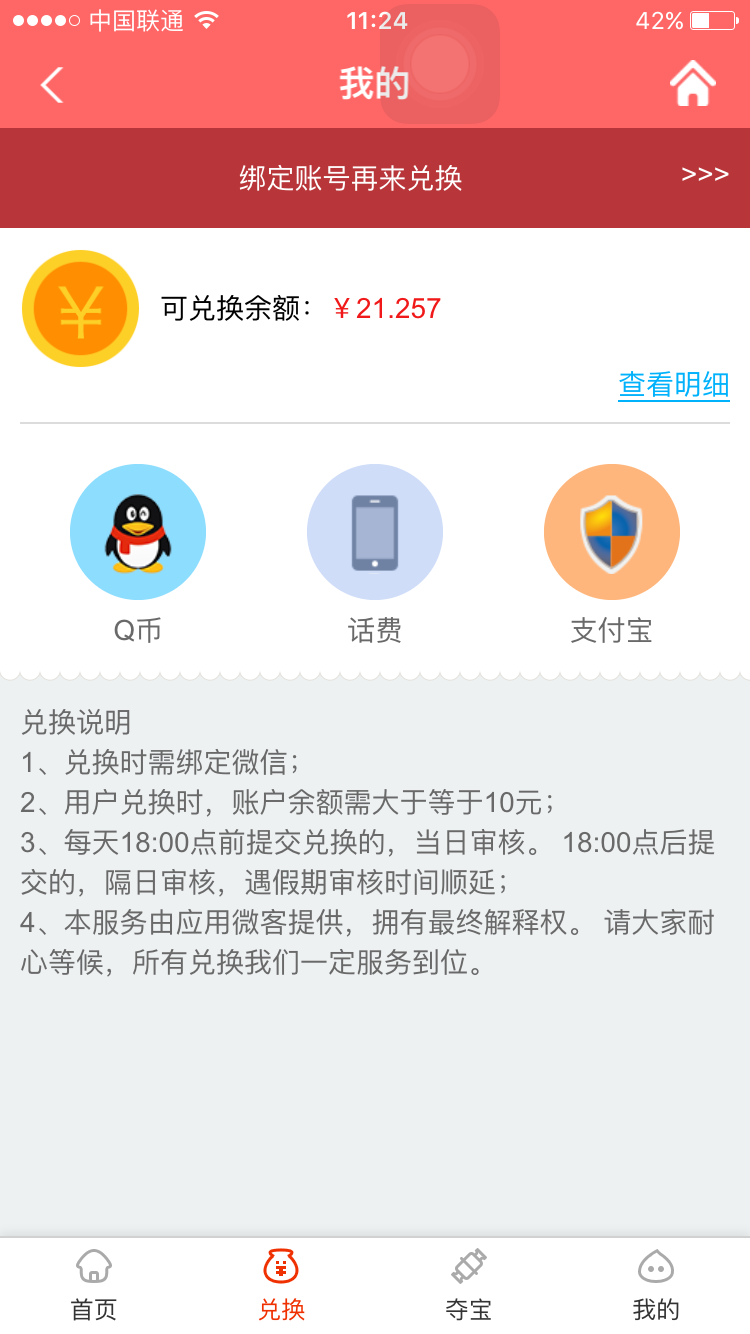Switch to the 首页 tab
This screenshot has height=1334, width=750.
click(x=94, y=1286)
